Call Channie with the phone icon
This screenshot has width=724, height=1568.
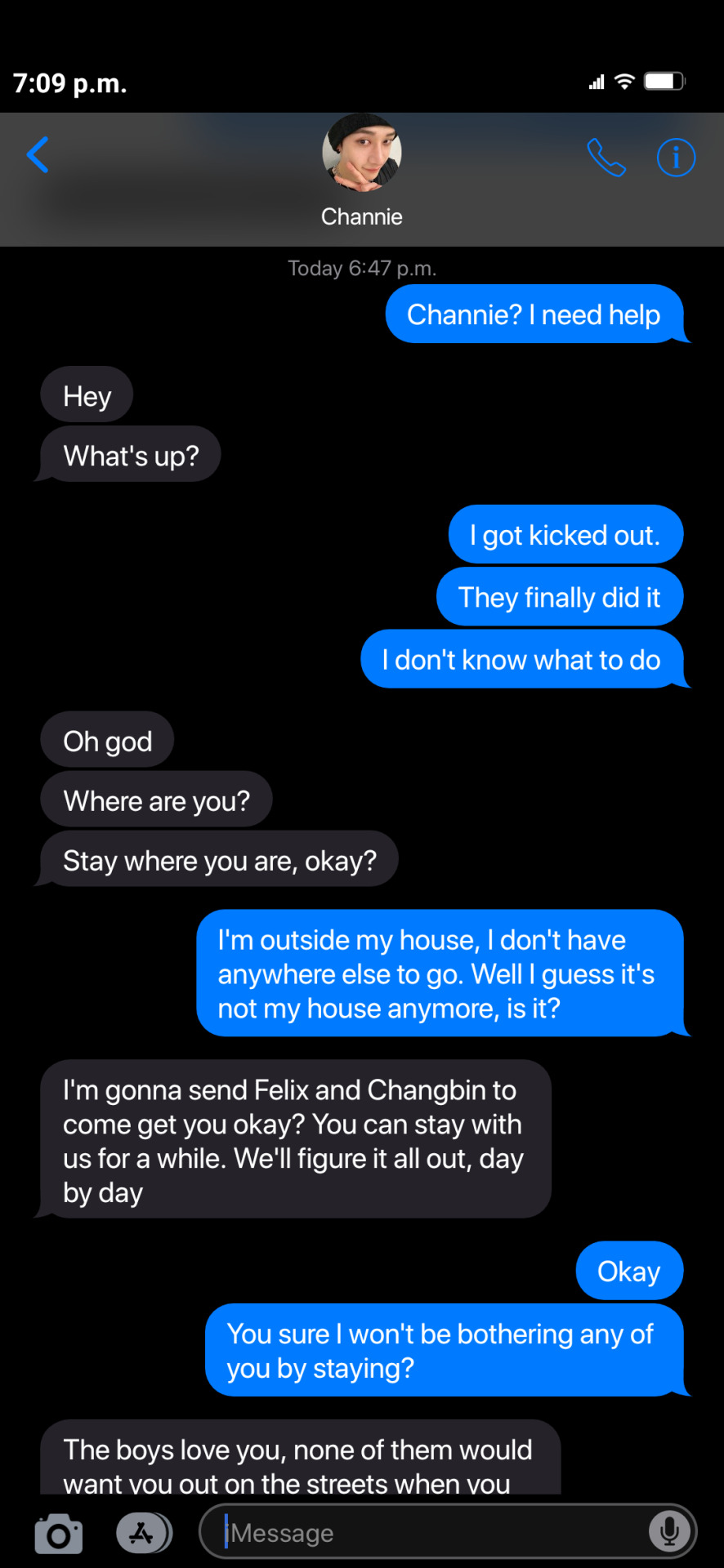[x=606, y=157]
